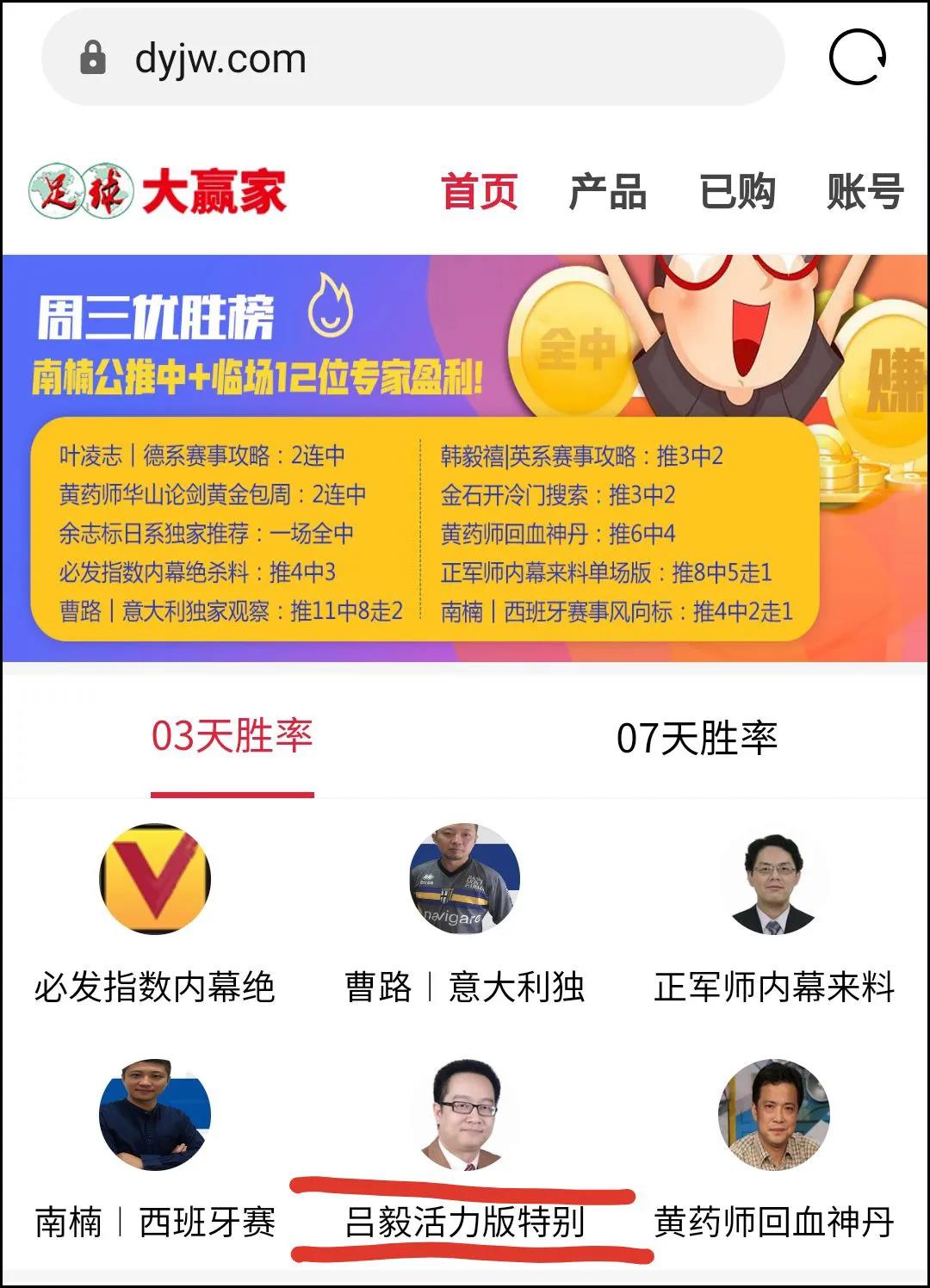Viewport: 930px width, 1288px height.
Task: Open the 账号 account page
Action: pos(865,191)
